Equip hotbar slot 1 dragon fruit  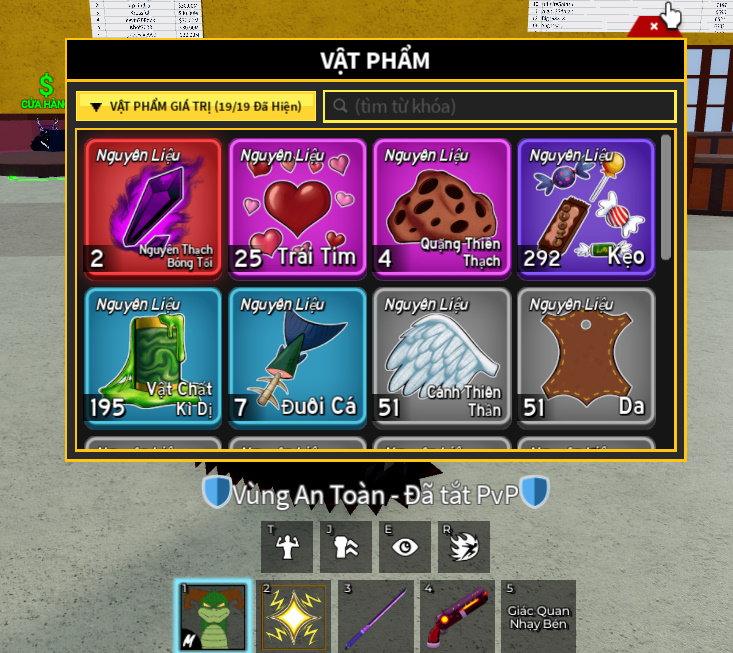tap(211, 616)
